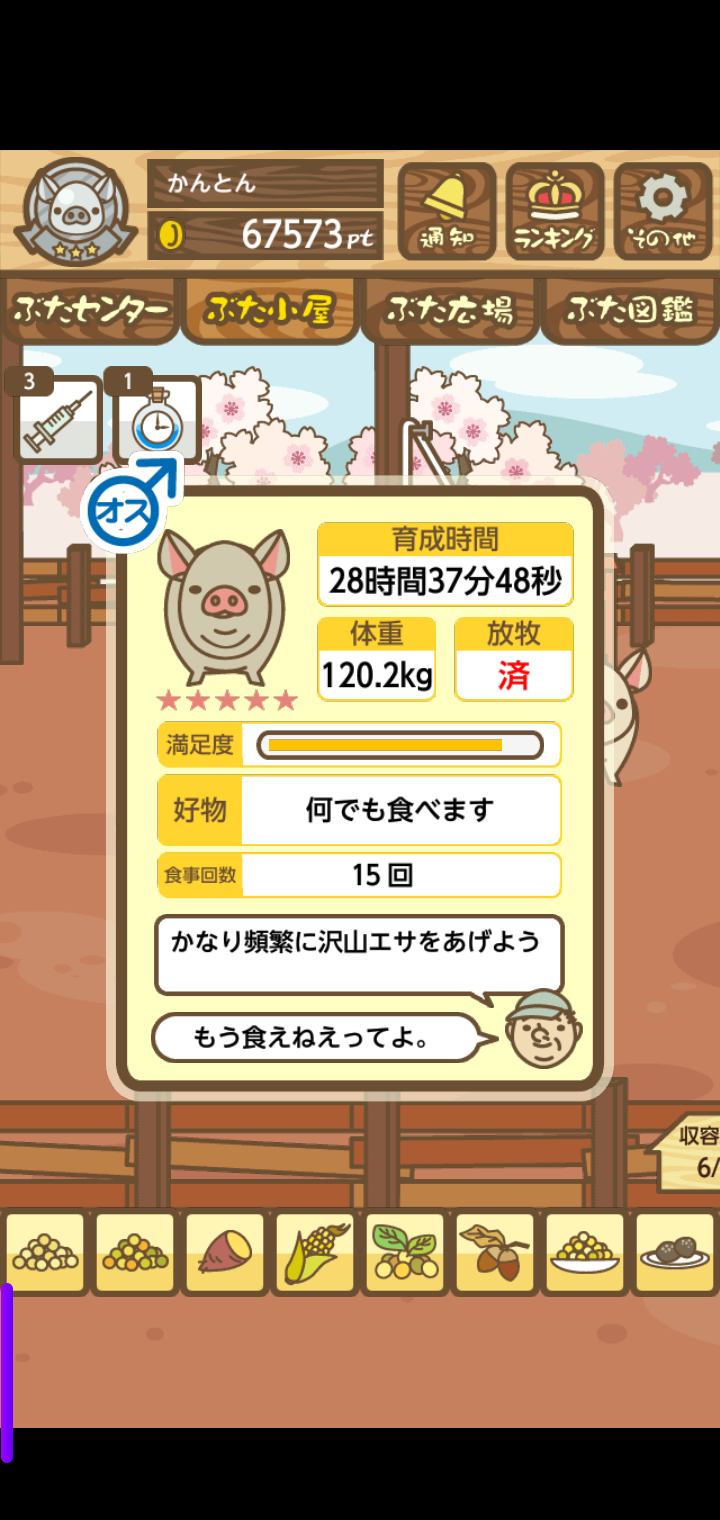Viewport: 720px width, 1520px height.
Task: Switch to the ぶた広場 tab
Action: [x=450, y=311]
